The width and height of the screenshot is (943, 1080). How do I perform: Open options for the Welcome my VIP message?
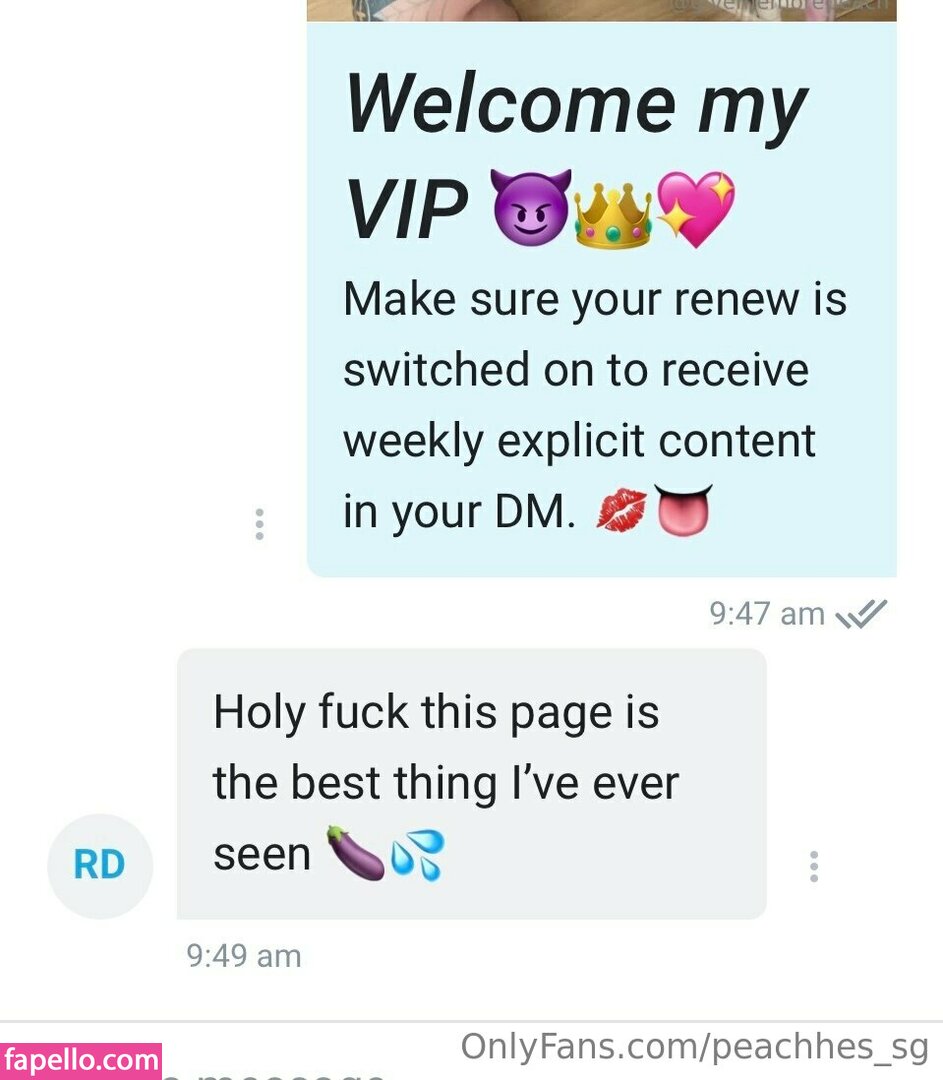(259, 524)
